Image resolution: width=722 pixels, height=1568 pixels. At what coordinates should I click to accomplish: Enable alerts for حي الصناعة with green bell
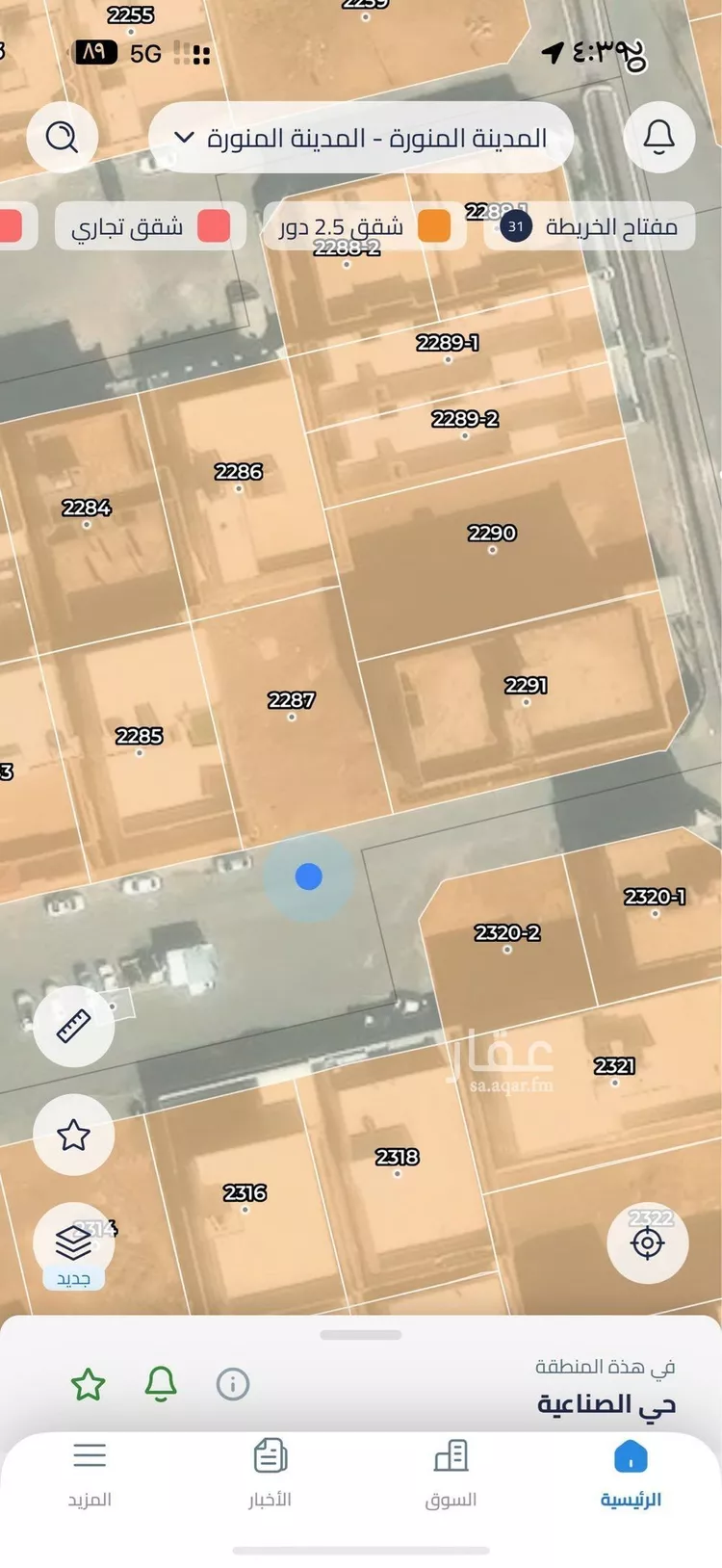(161, 1385)
